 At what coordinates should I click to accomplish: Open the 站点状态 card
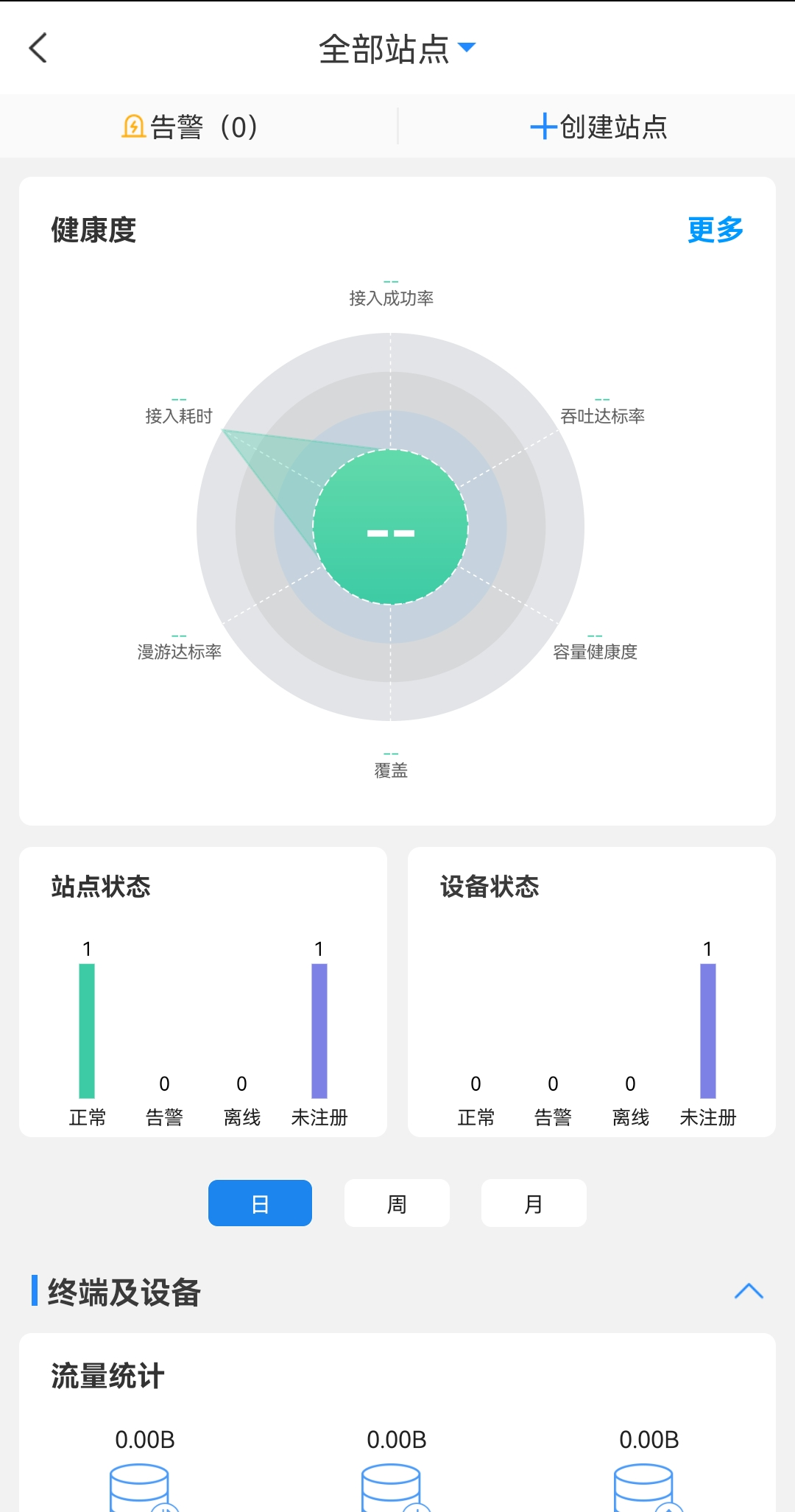point(203,991)
